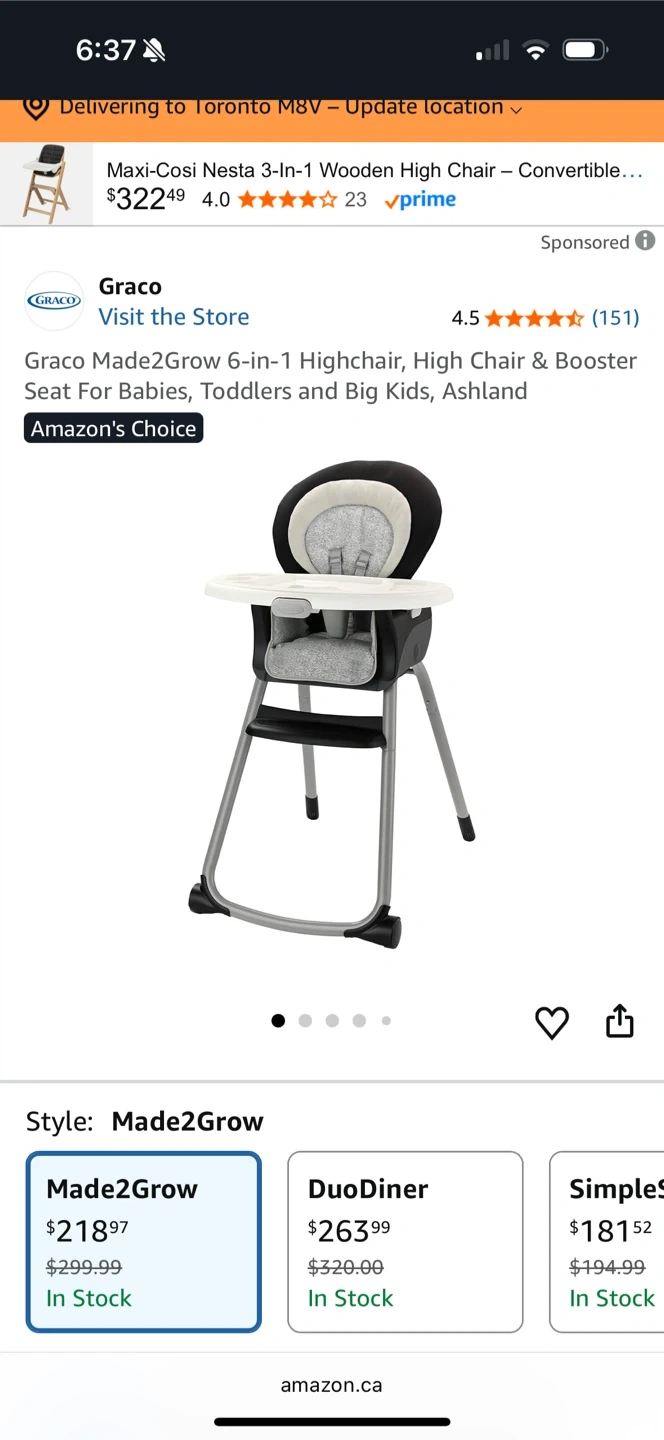Choose the DuoDiner style option
This screenshot has width=664, height=1440.
click(x=405, y=1242)
